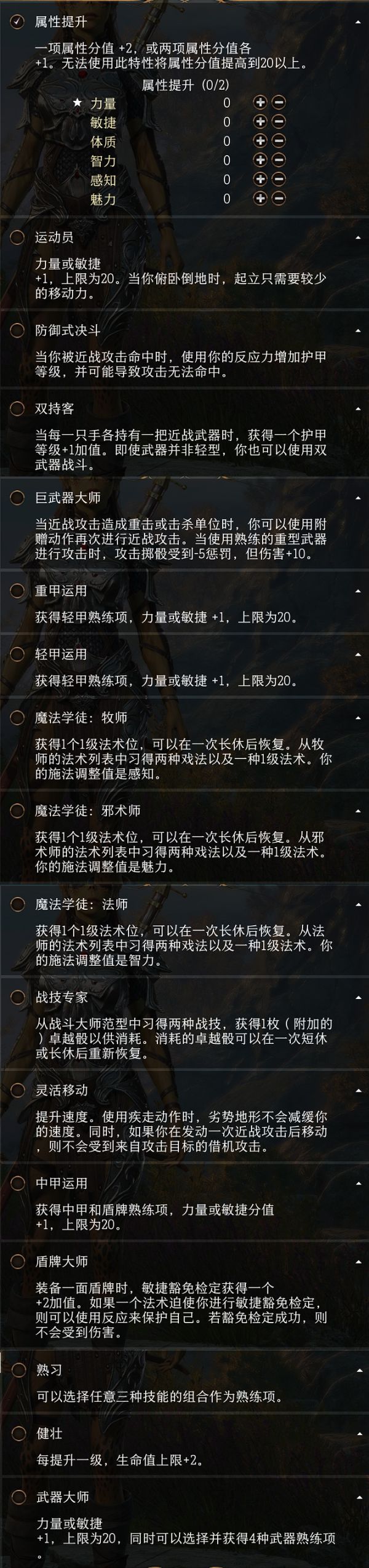Select the 双持客 feat
This screenshot has height=1568, width=369.
click(x=17, y=408)
